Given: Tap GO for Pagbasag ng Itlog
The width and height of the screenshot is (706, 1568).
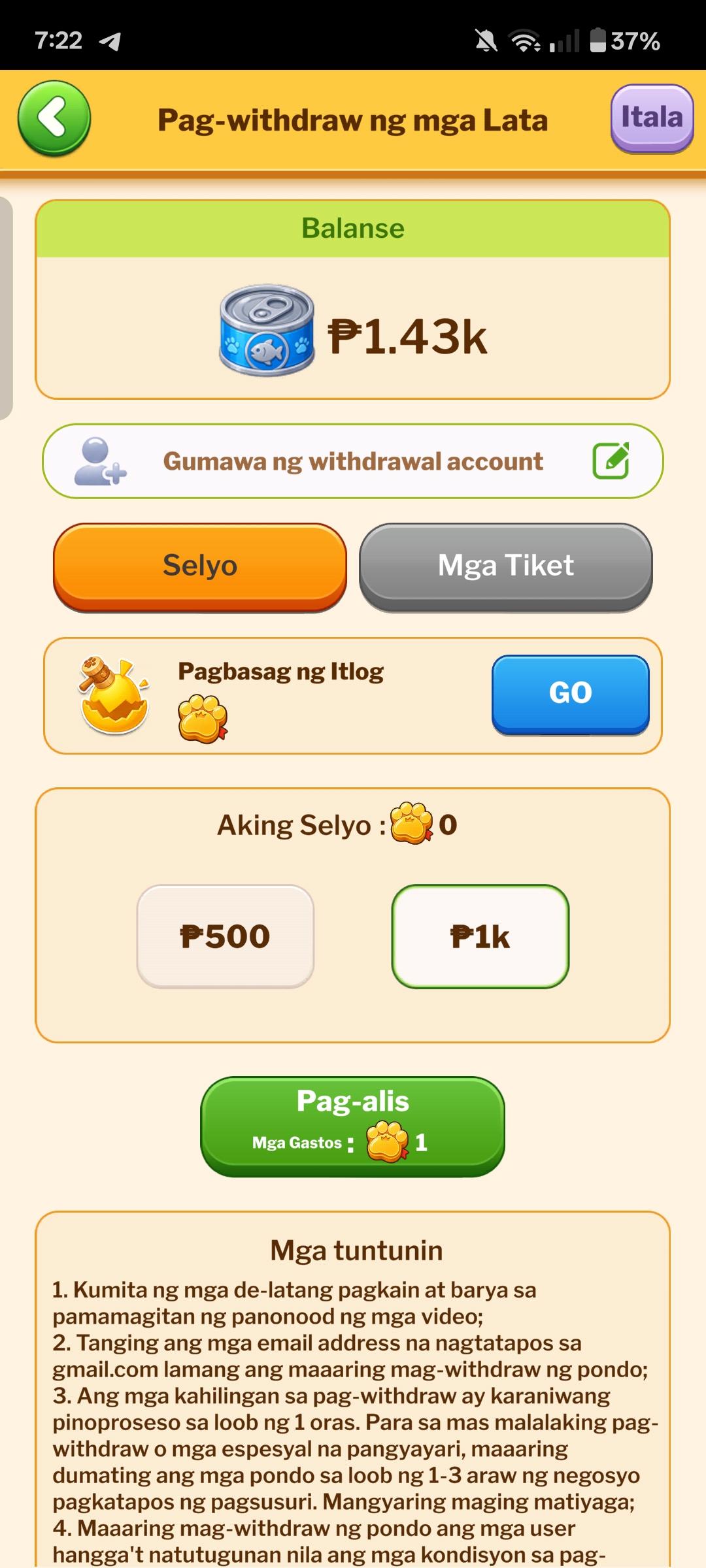Looking at the screenshot, I should coord(571,694).
